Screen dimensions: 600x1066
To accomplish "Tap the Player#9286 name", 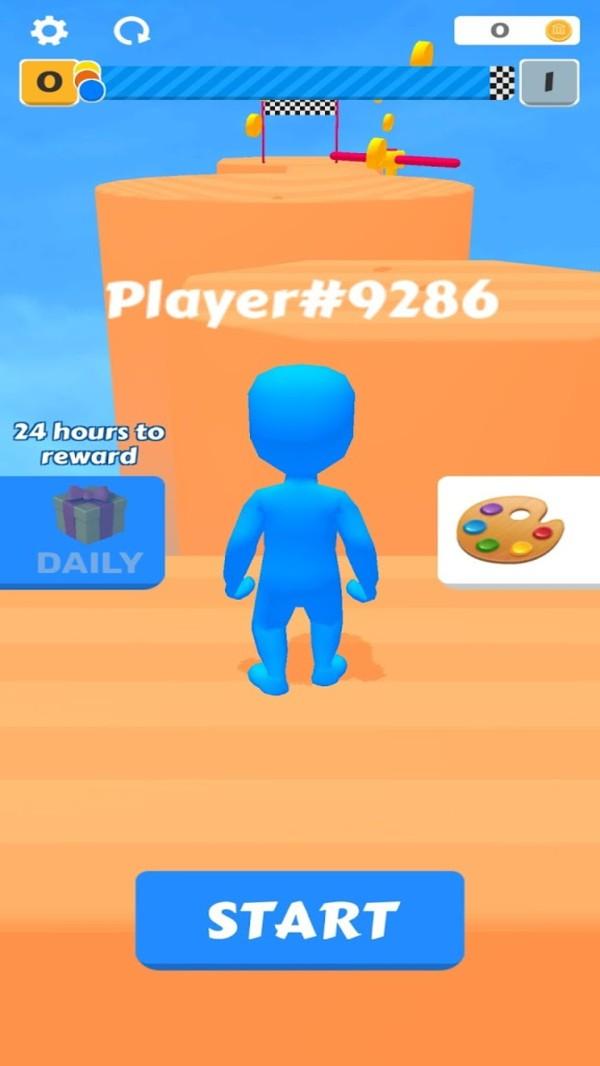I will coord(301,299).
